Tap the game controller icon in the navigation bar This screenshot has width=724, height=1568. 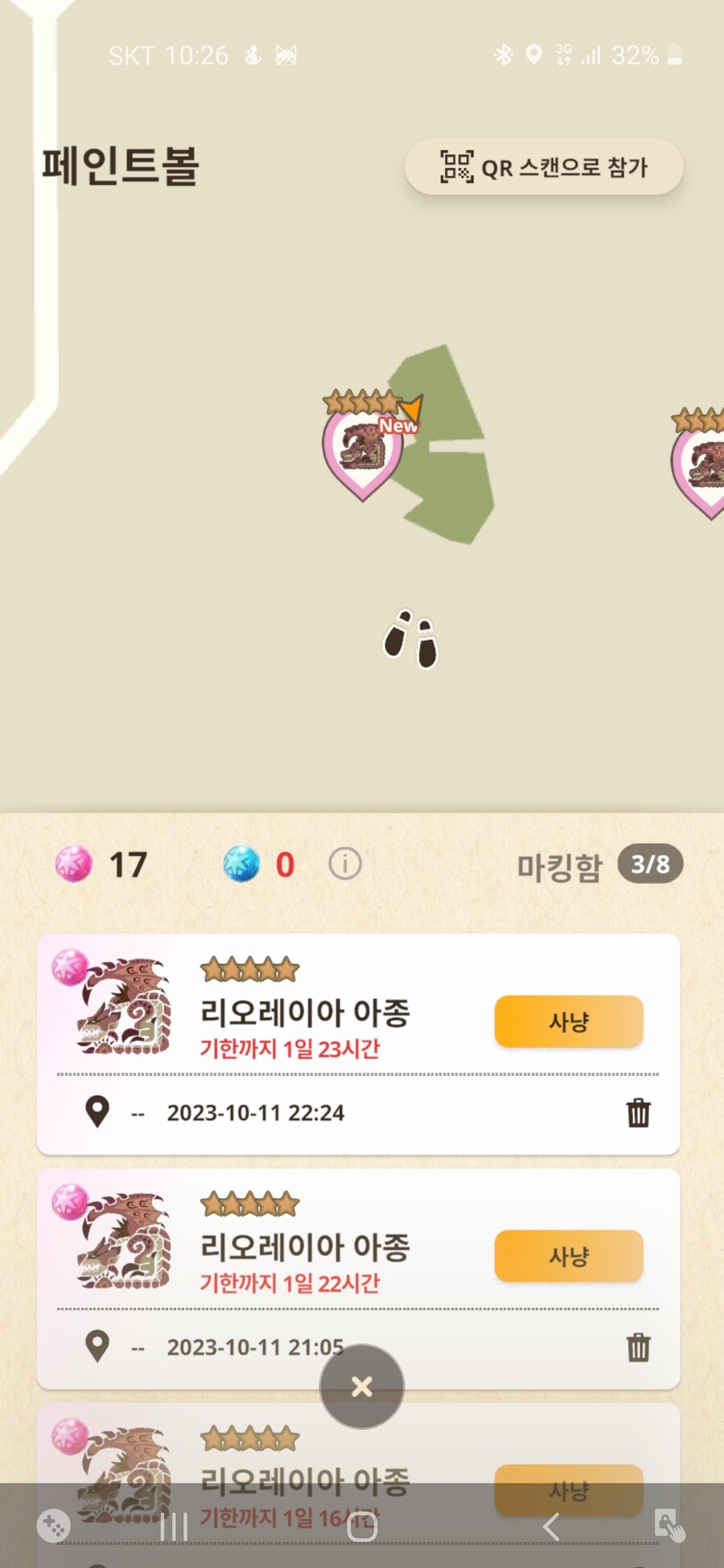coord(54,1526)
